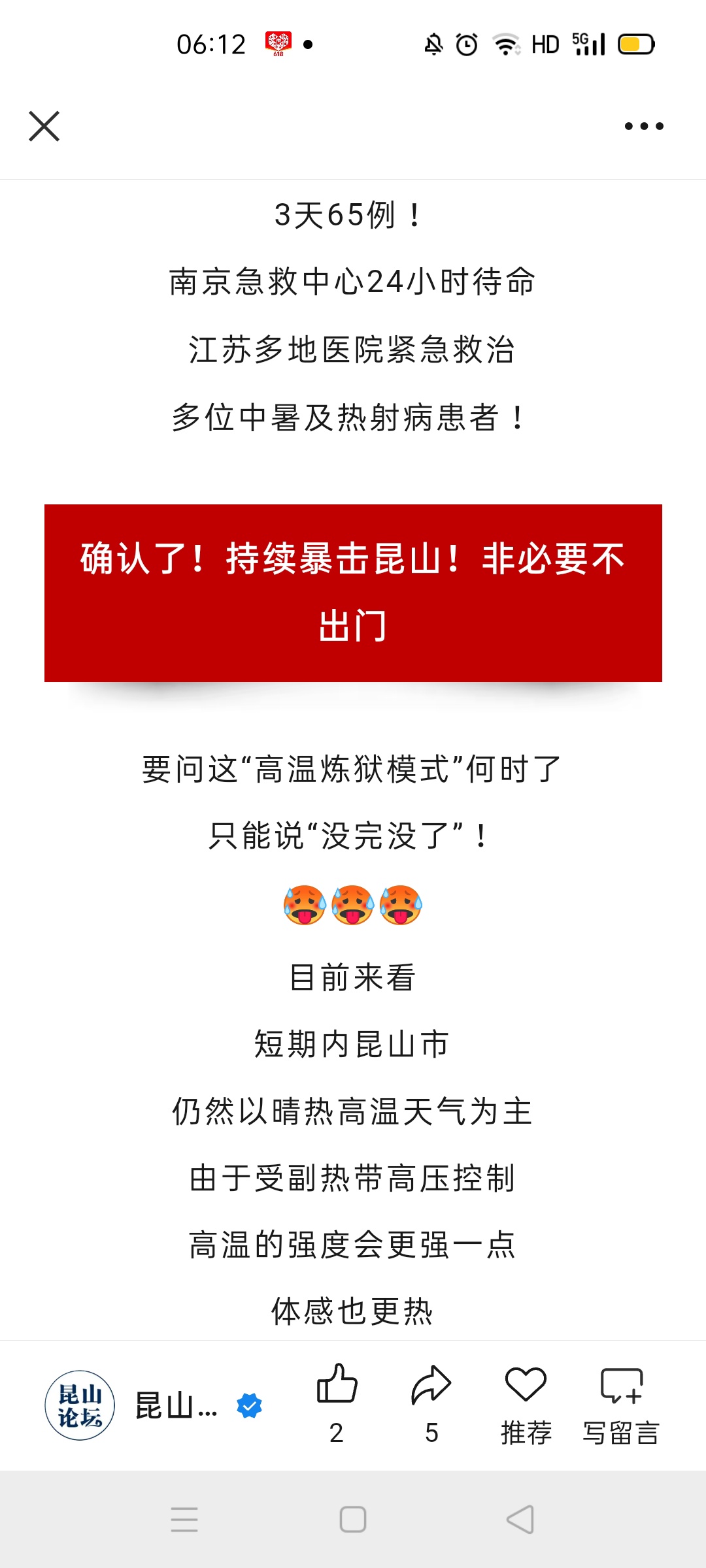Open the three-dot overflow menu
706x1568 pixels.
point(644,126)
